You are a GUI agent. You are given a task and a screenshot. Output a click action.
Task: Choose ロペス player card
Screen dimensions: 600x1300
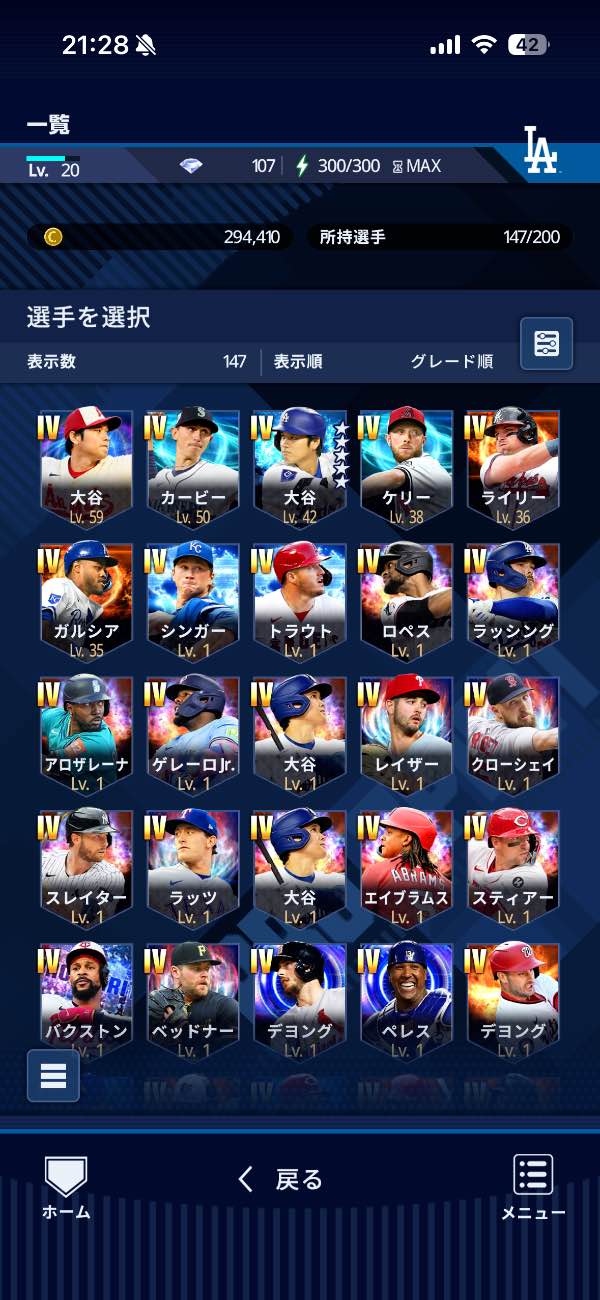(407, 600)
